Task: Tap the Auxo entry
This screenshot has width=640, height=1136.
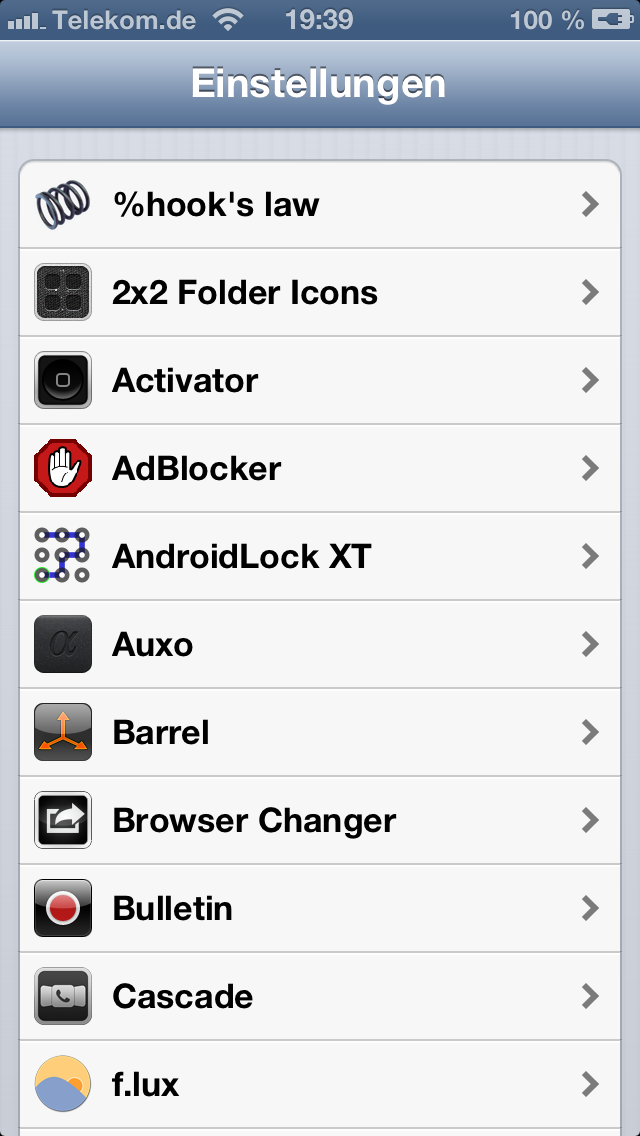Action: pyautogui.click(x=320, y=645)
